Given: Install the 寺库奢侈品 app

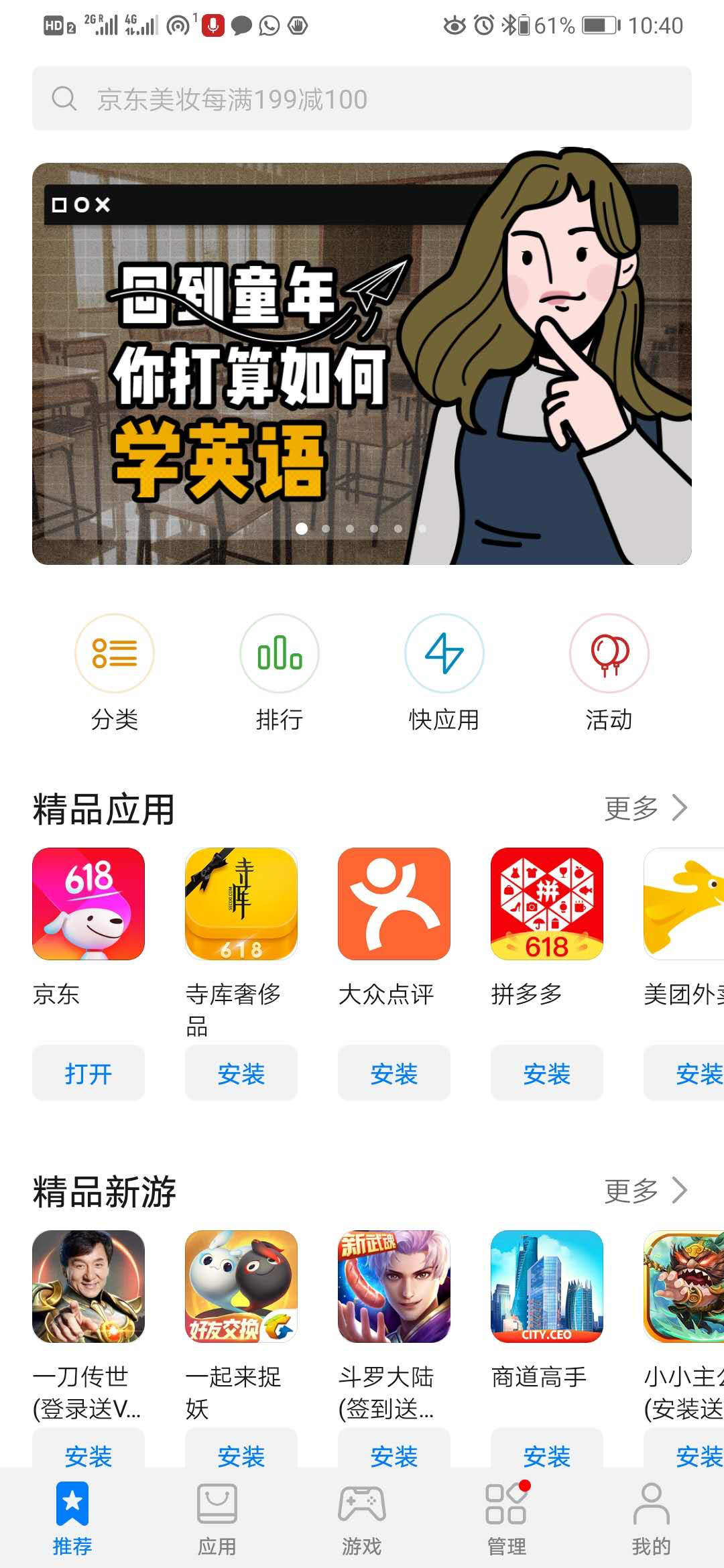Looking at the screenshot, I should pos(241,1073).
